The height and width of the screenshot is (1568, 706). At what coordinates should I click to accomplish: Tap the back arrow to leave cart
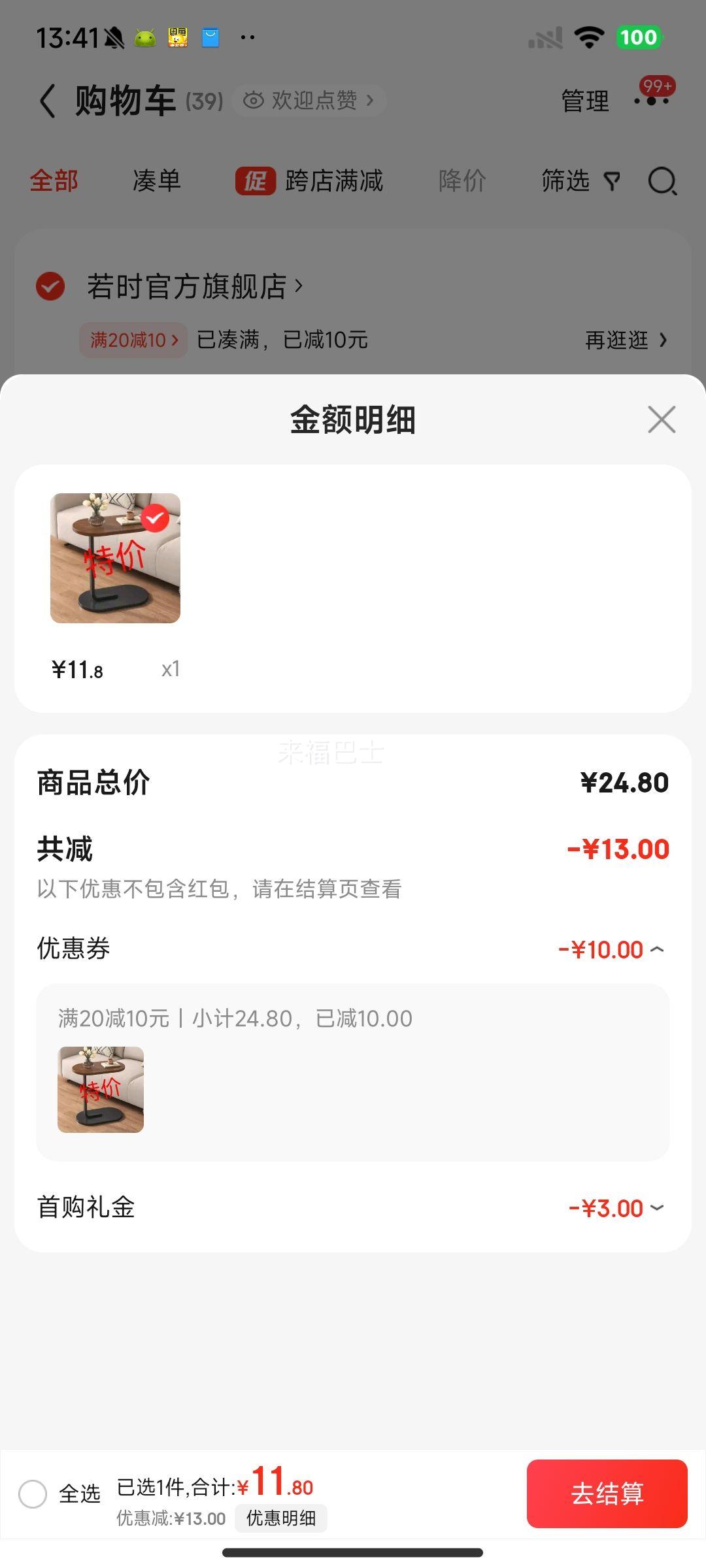46,101
